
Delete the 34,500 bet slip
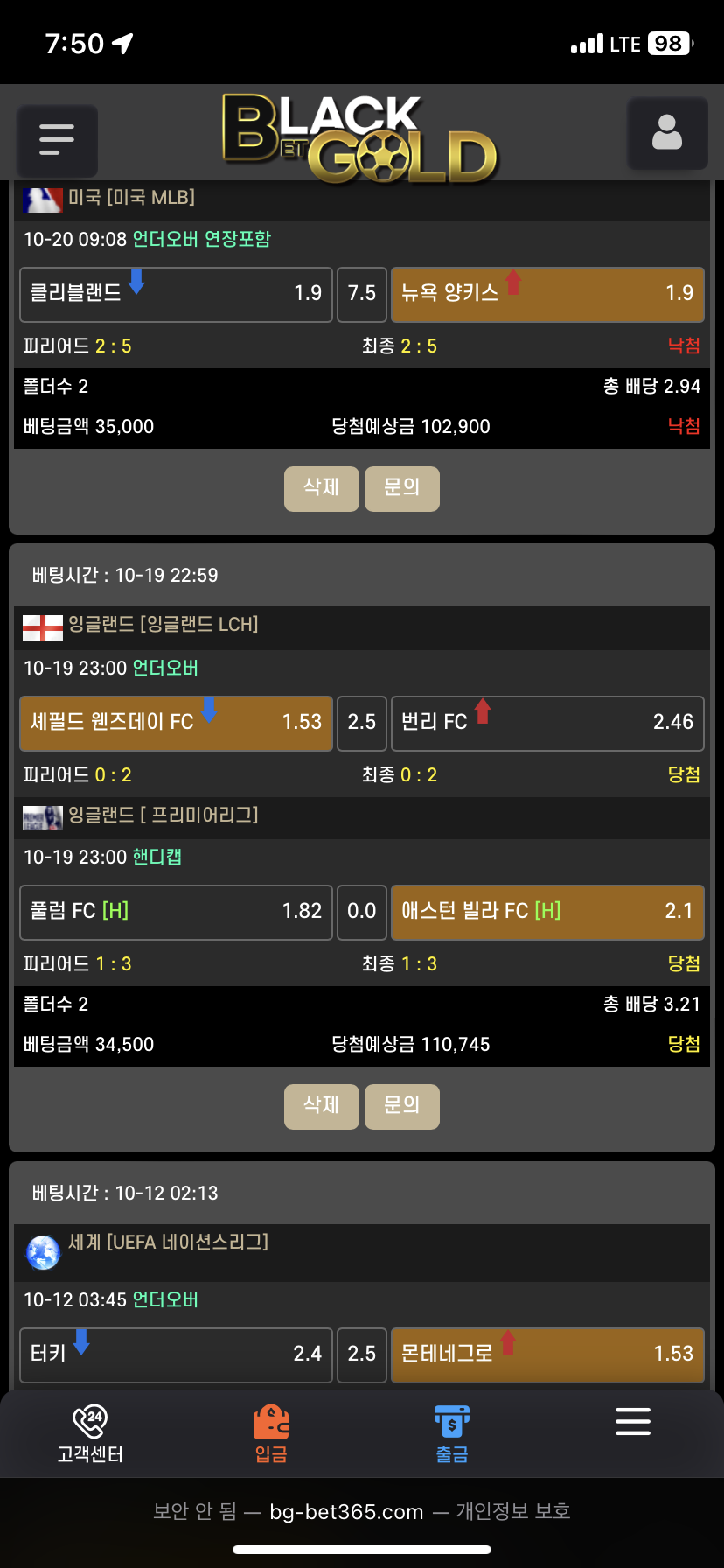click(x=321, y=1106)
